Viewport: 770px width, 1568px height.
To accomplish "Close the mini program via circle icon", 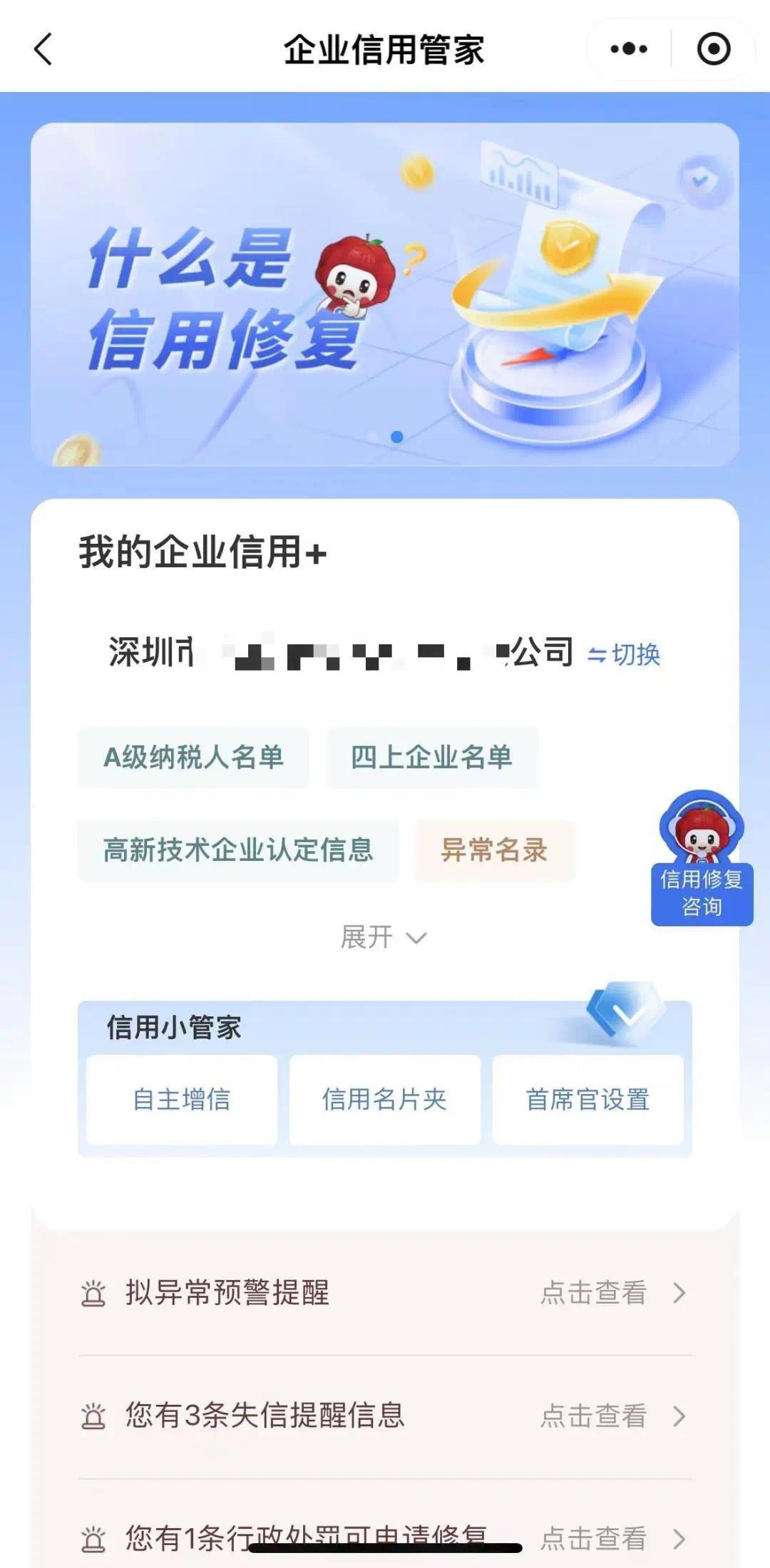I will point(713,49).
